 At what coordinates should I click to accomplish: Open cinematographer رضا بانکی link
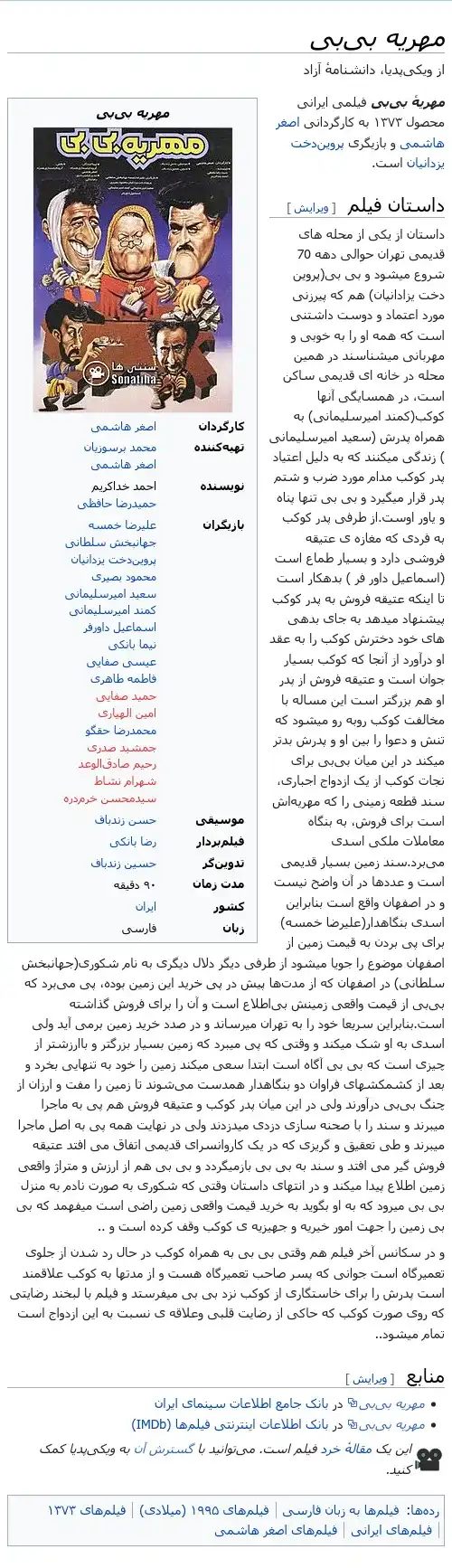133,842
